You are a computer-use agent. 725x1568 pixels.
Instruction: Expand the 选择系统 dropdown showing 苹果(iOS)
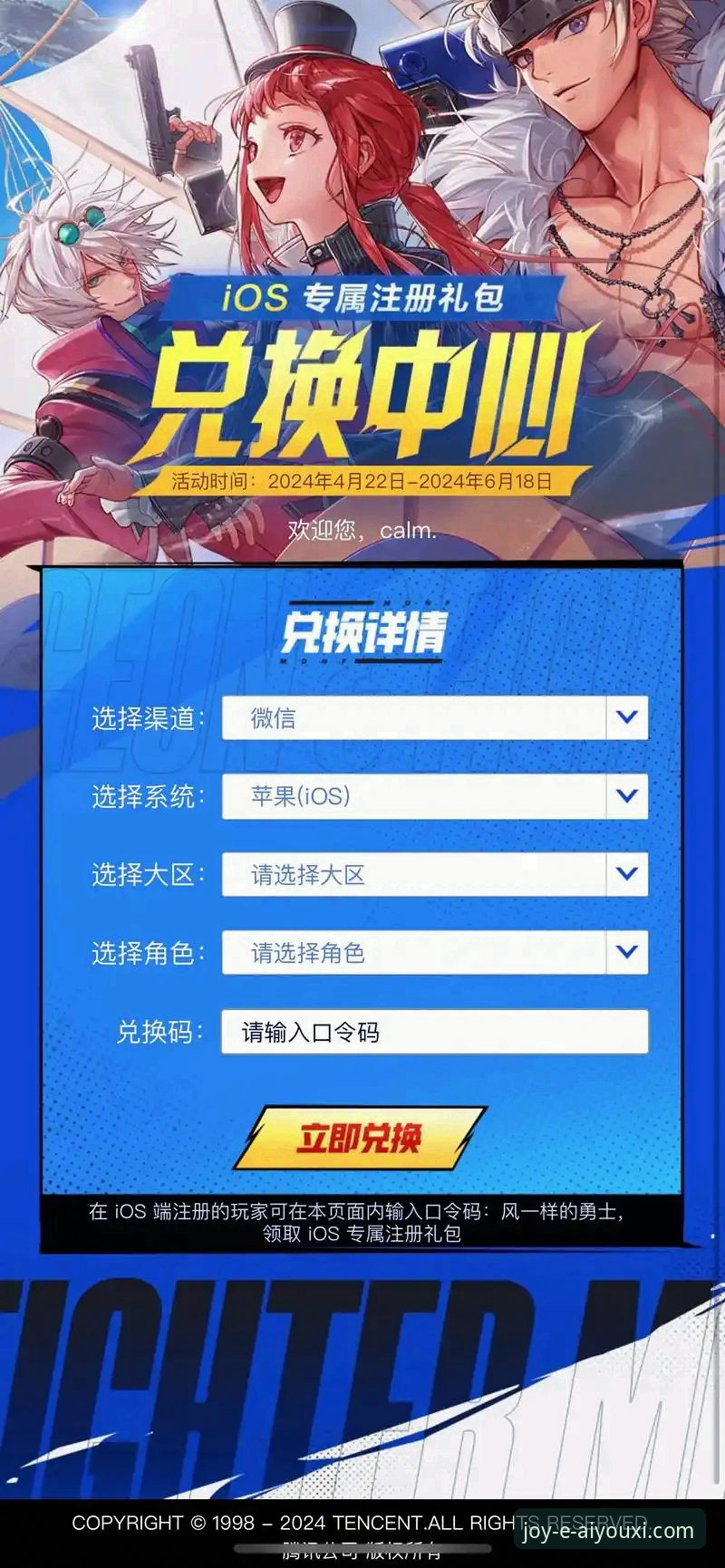coord(435,796)
